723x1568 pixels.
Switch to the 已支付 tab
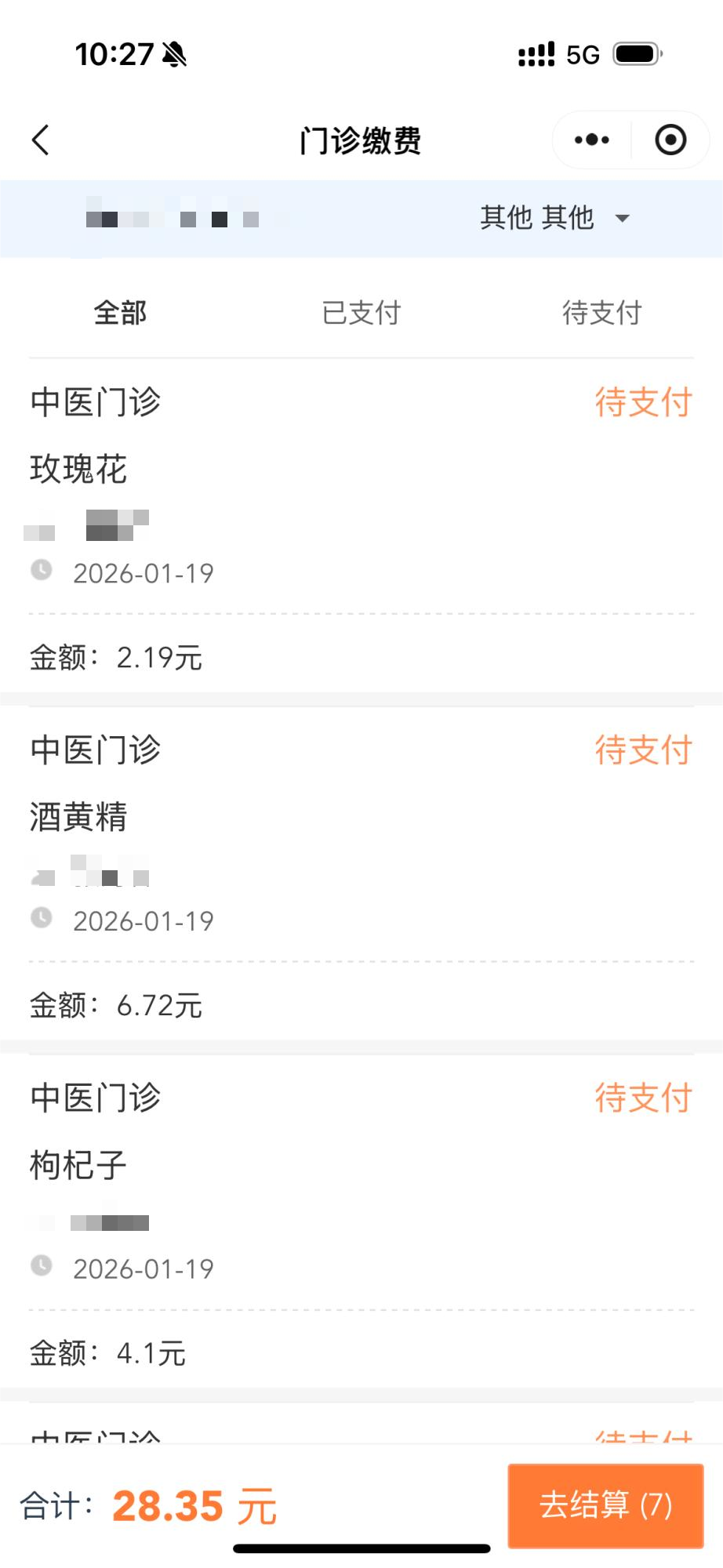point(361,313)
